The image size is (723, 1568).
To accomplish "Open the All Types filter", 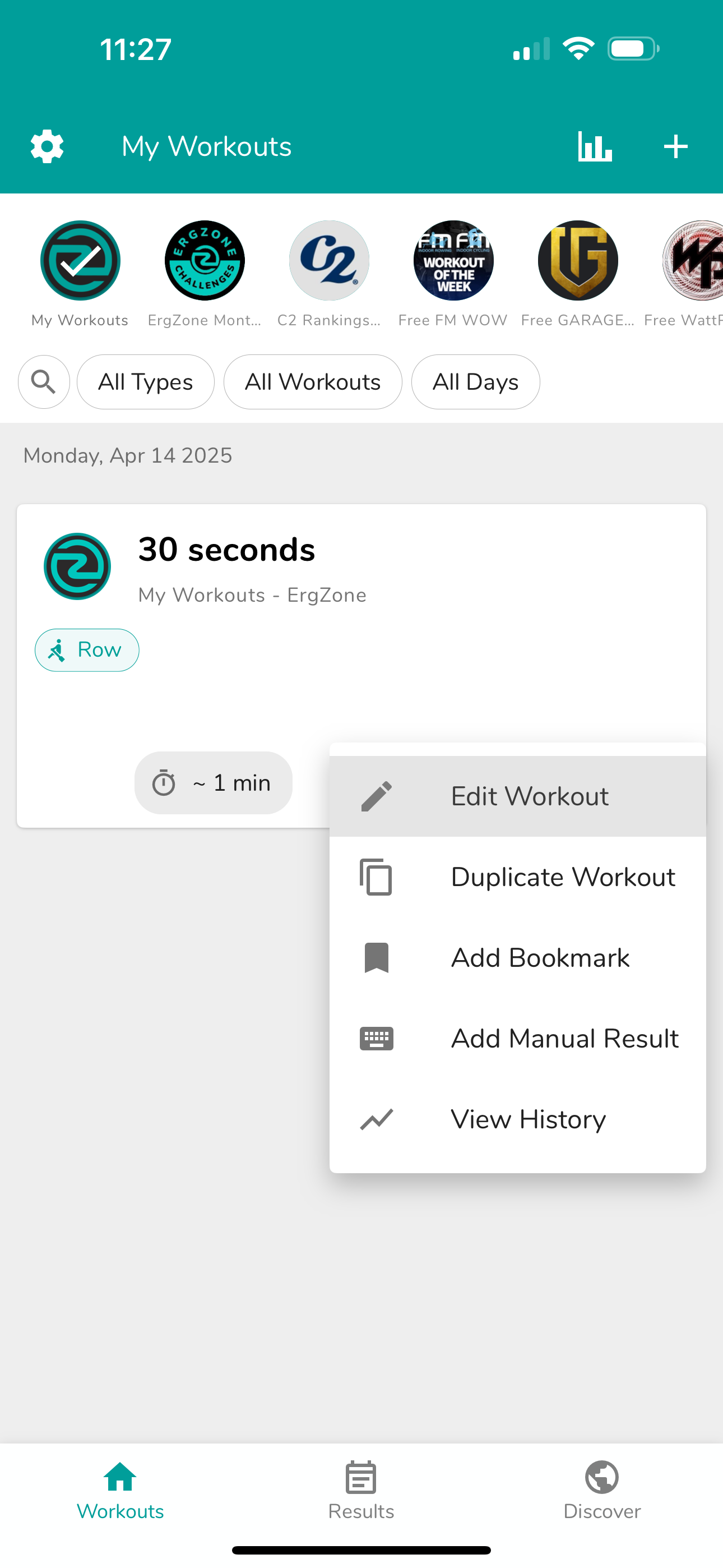I will coord(146,382).
